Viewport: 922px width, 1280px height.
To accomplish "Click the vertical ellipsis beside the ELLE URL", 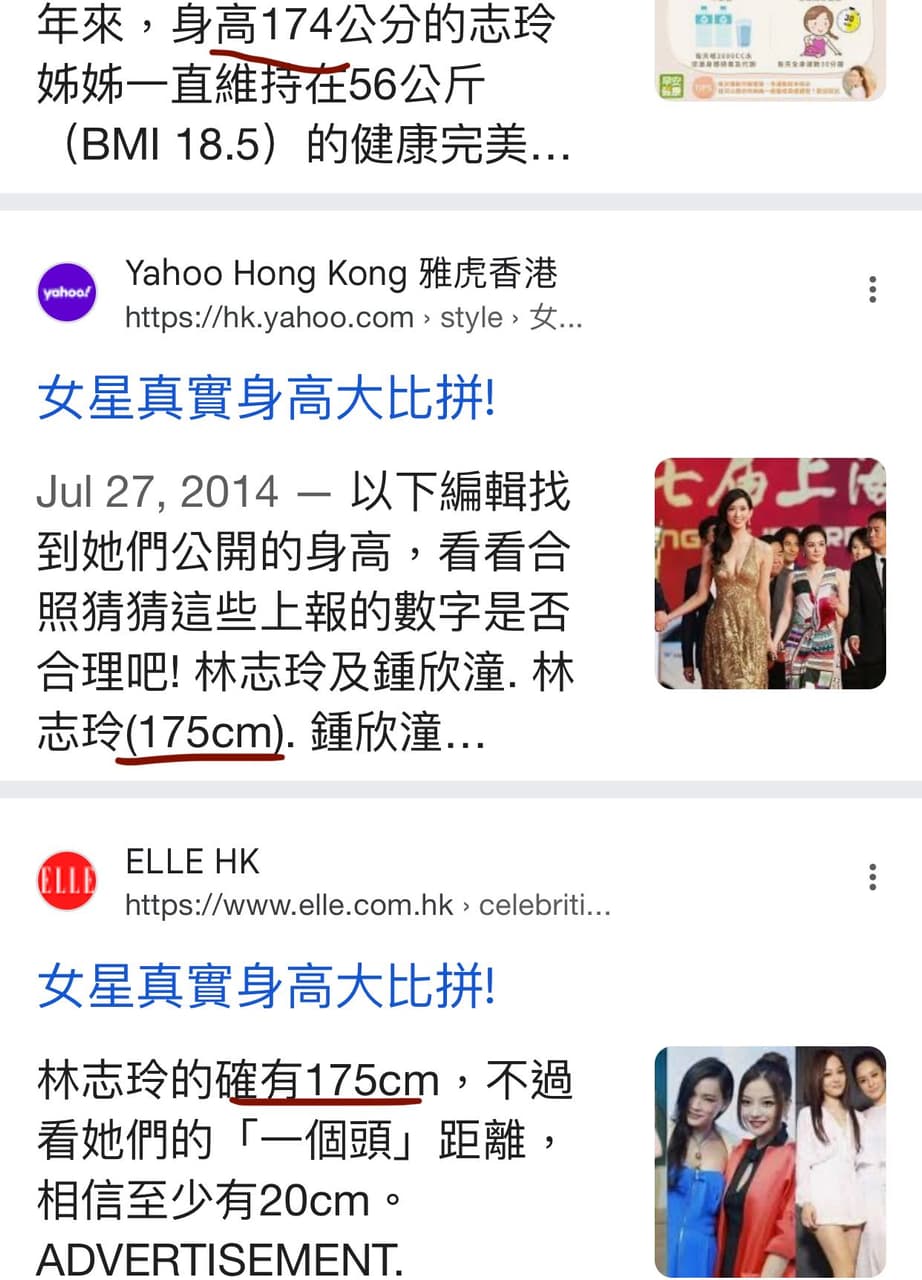I will point(872,878).
